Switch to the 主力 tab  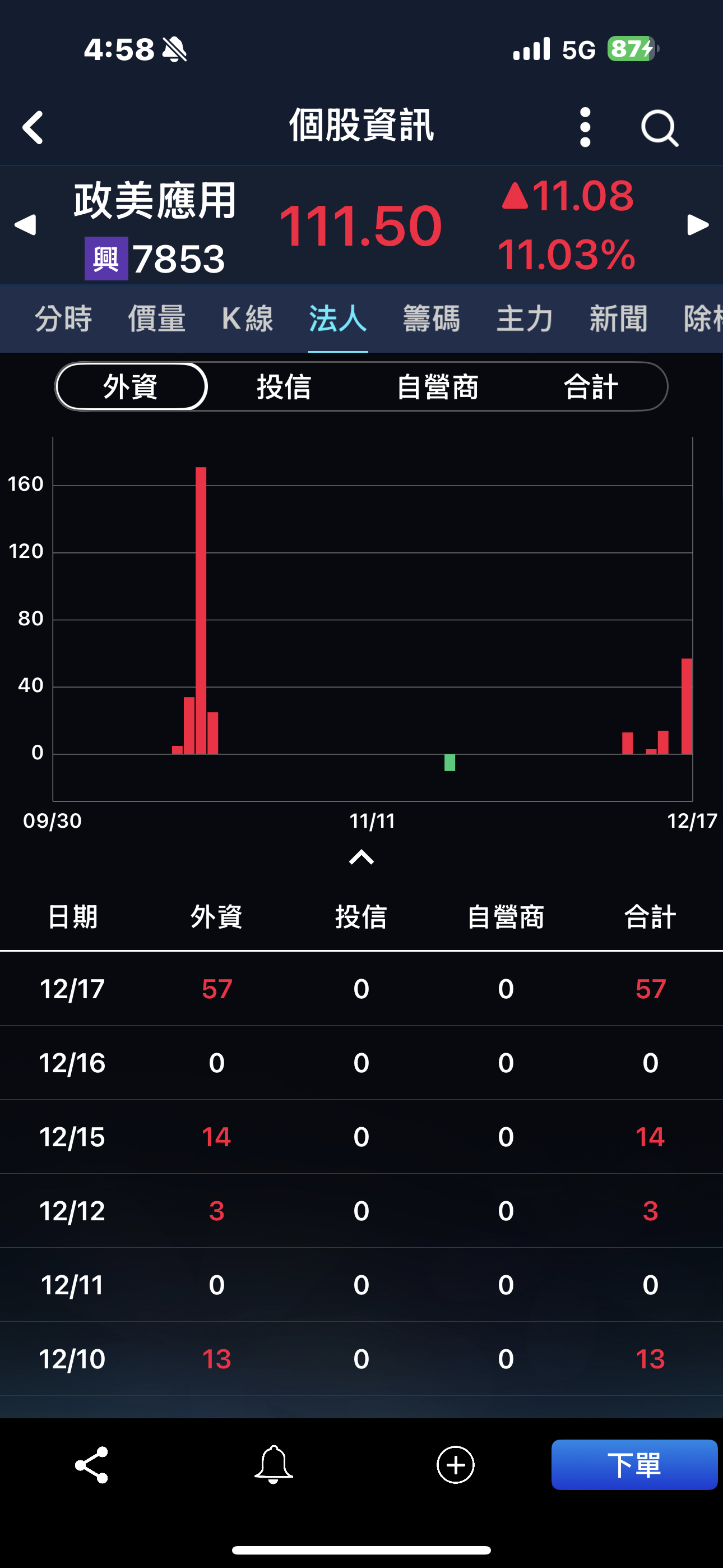click(525, 319)
